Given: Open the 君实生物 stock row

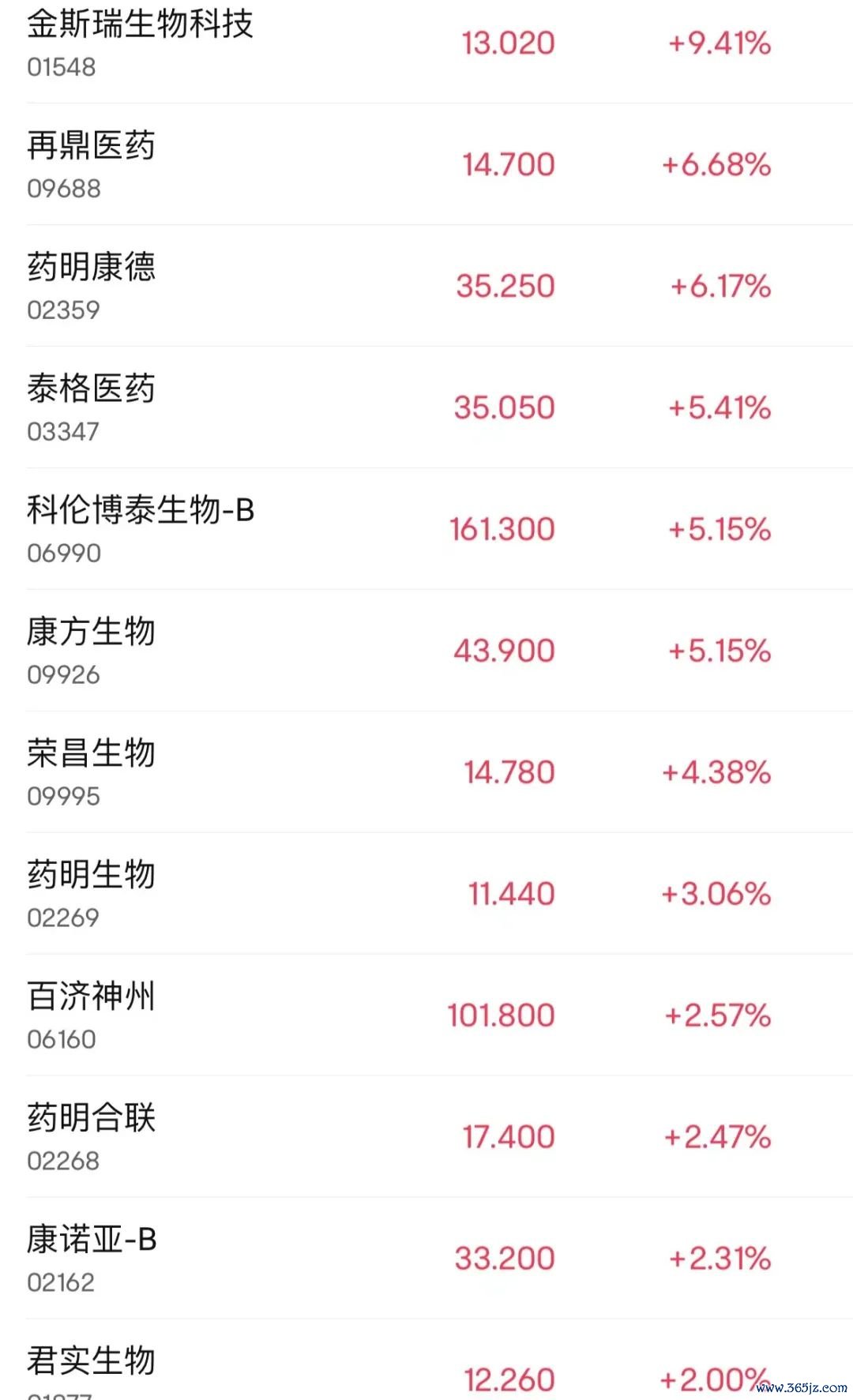Looking at the screenshot, I should 426,1361.
